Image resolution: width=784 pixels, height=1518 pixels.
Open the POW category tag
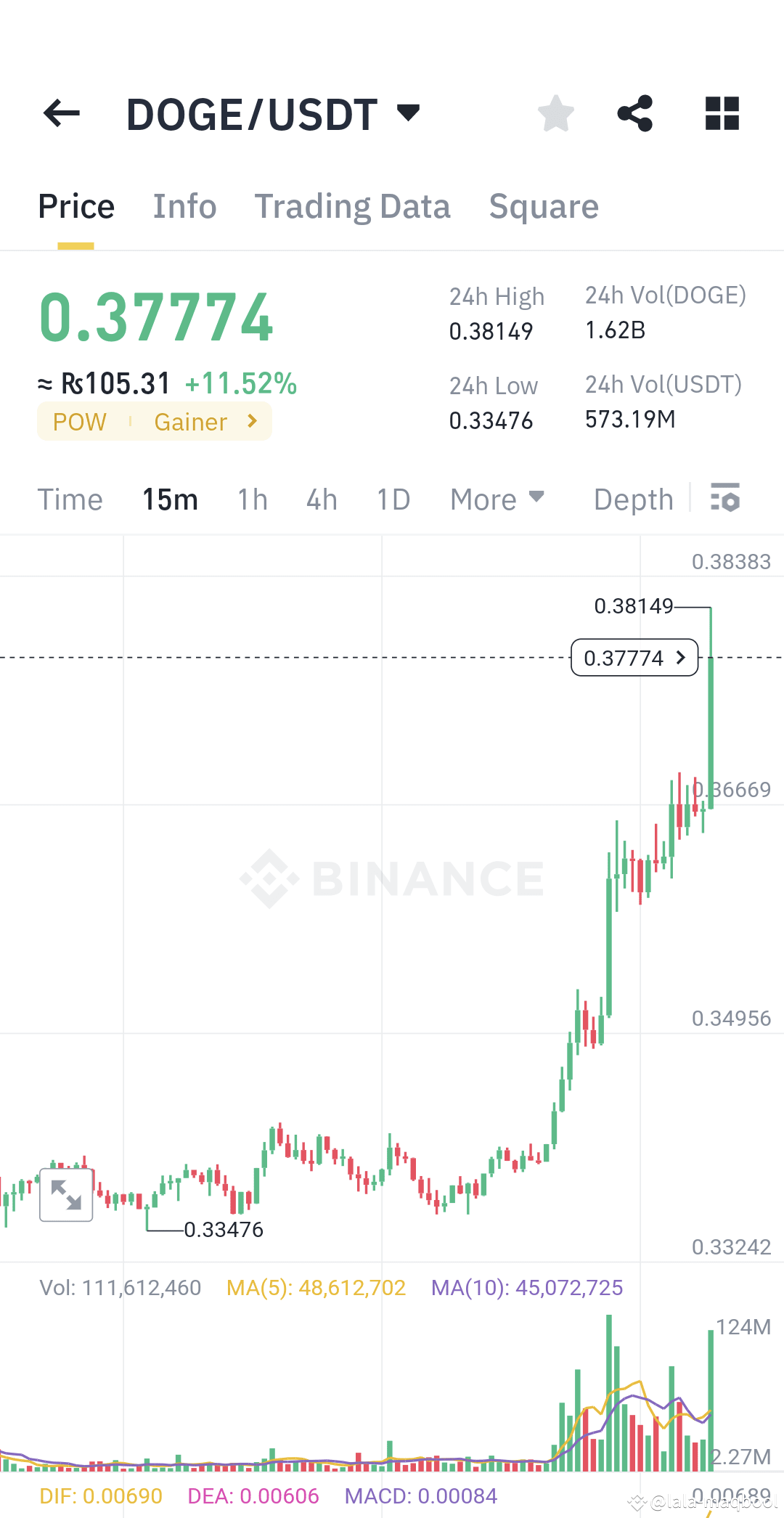[78, 421]
